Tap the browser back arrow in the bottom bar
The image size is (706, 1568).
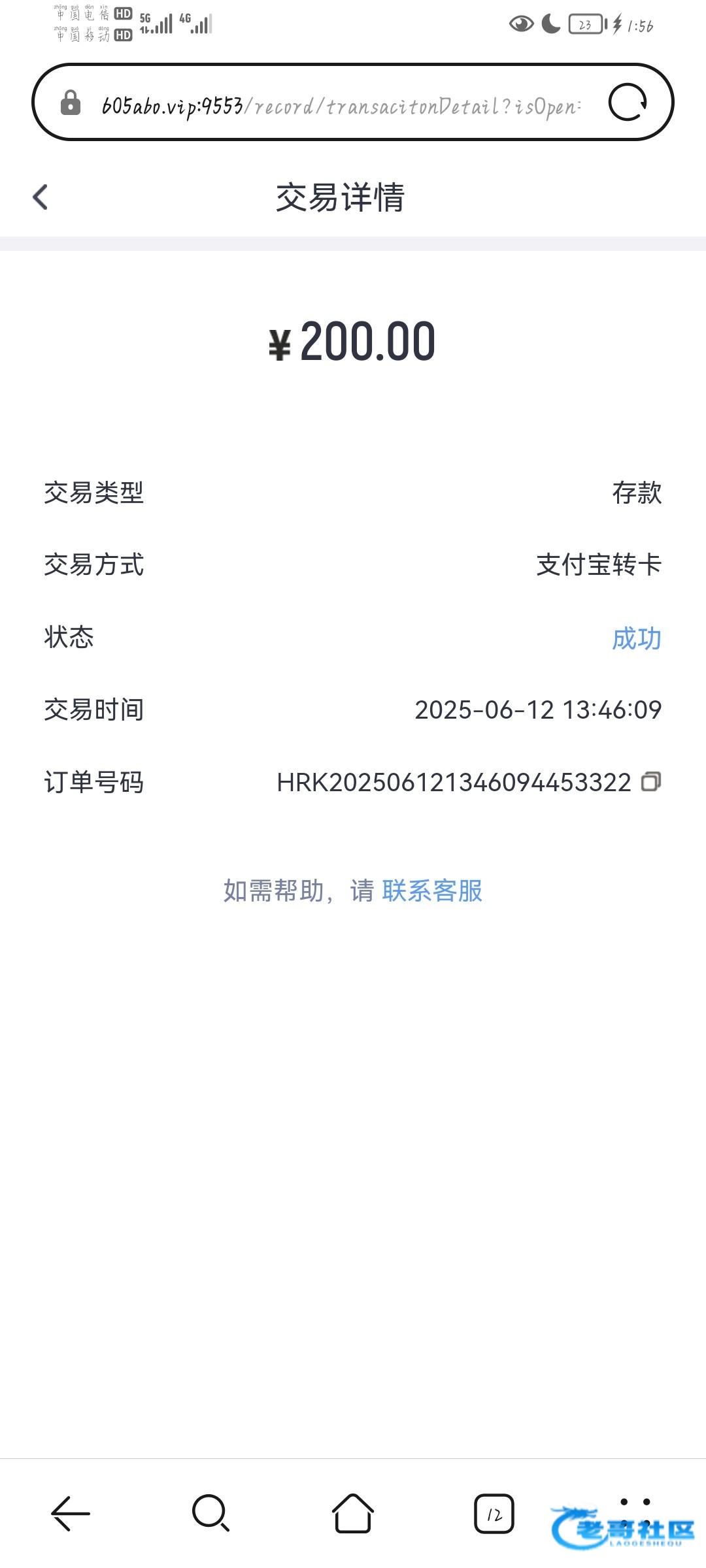[71, 1513]
